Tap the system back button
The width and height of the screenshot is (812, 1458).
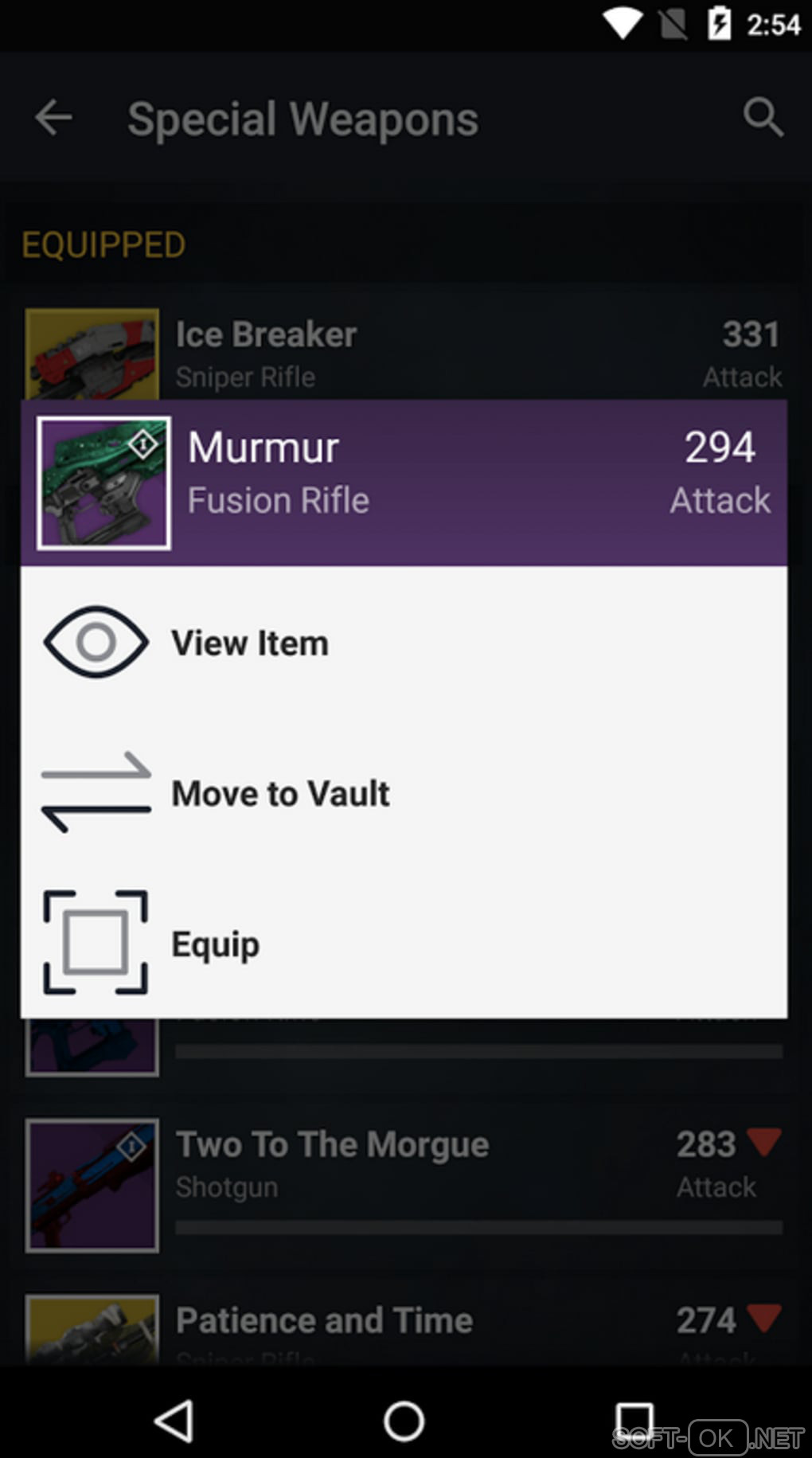click(x=174, y=1421)
